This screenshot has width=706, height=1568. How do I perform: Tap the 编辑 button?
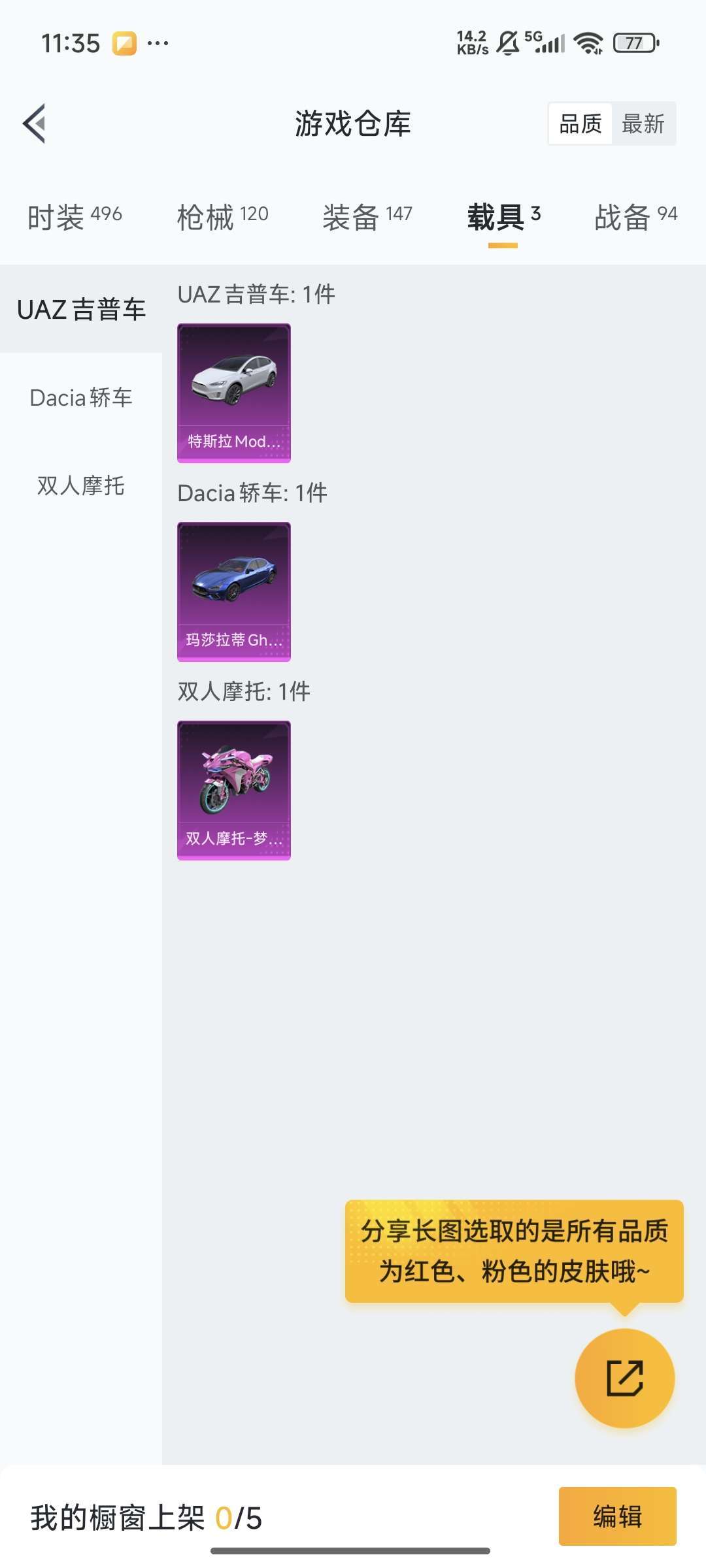click(x=617, y=1516)
